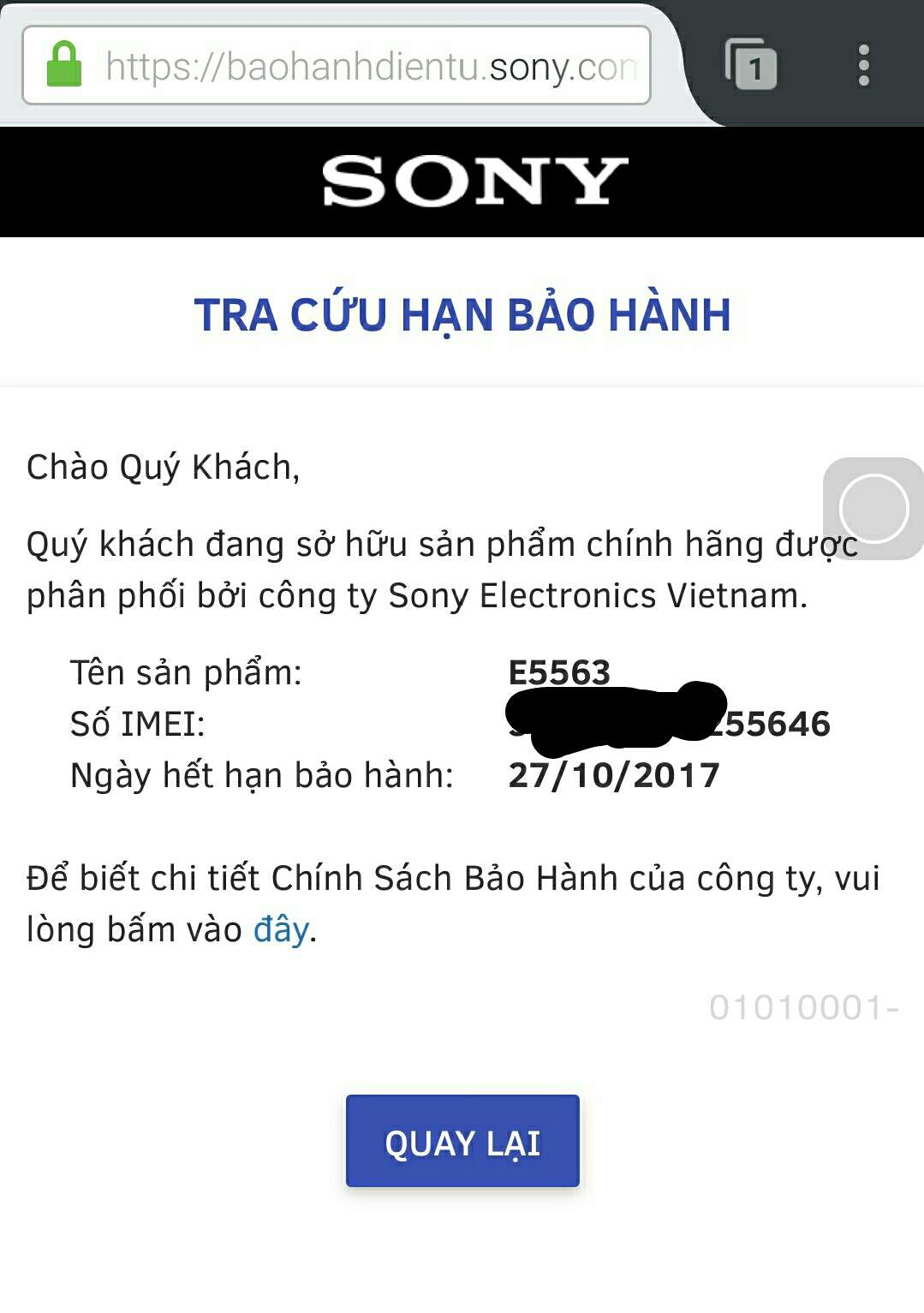Screen dimensions: 924x1313
Task: Tap the floating assistive touch circle
Action: pos(873,508)
